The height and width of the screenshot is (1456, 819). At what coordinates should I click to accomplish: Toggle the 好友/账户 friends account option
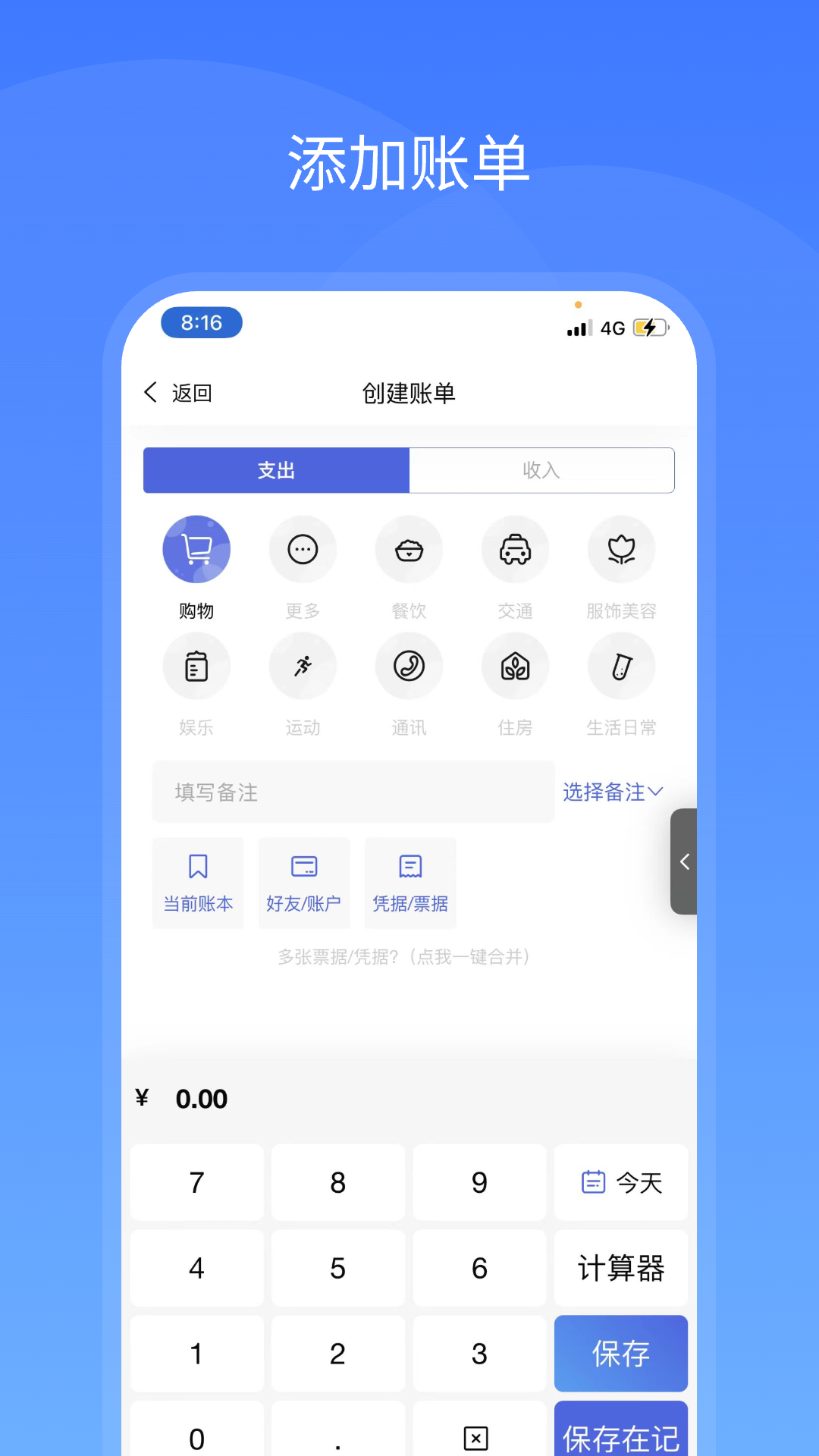click(x=303, y=883)
